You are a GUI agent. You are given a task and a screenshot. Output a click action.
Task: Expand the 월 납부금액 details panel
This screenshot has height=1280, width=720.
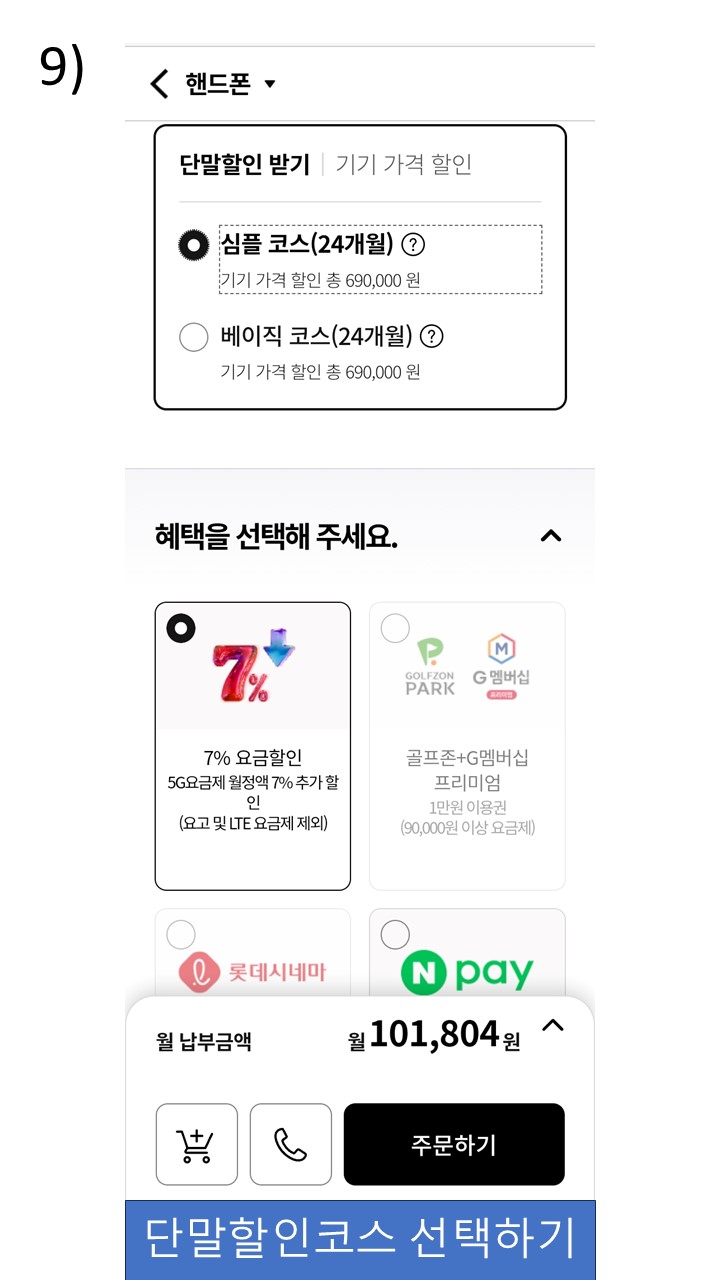tap(553, 1025)
